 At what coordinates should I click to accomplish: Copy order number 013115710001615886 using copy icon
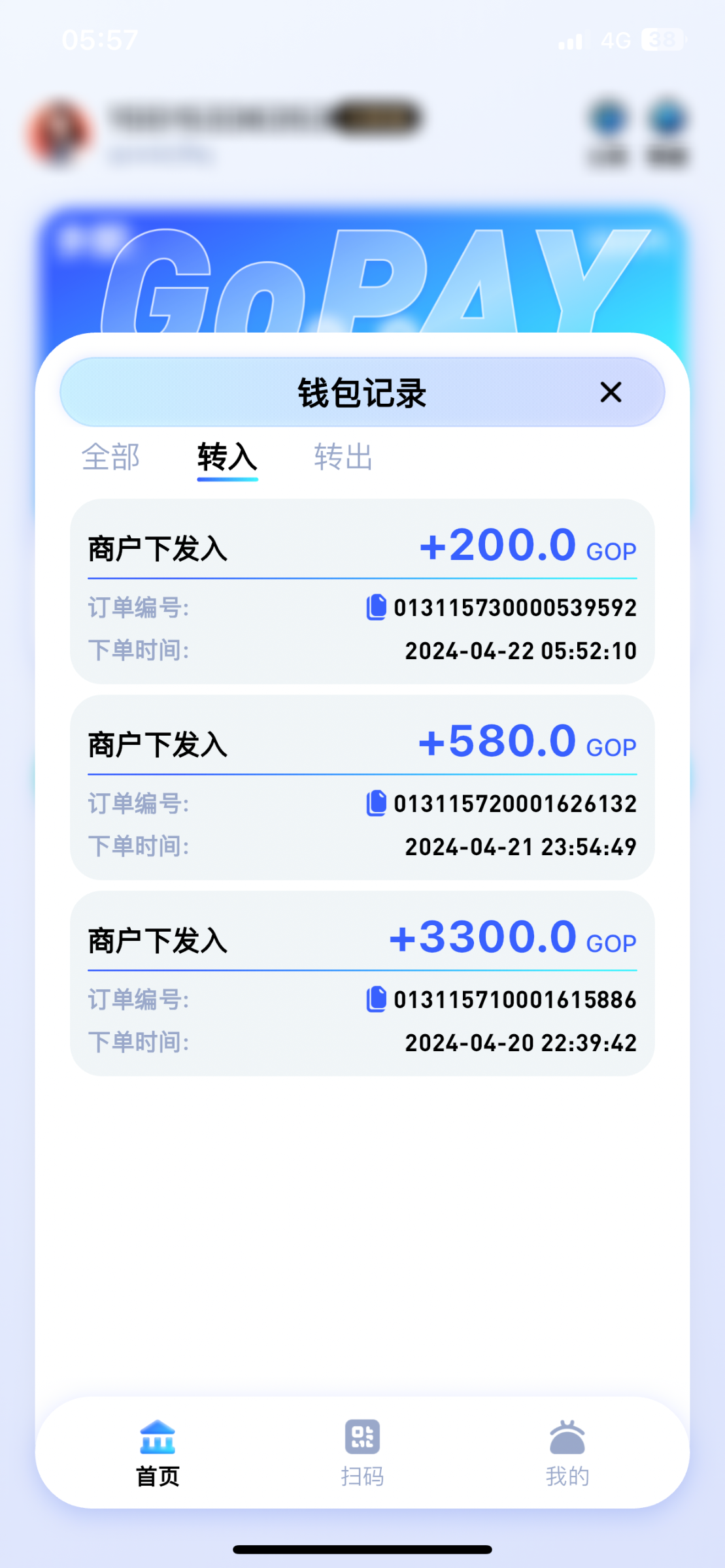pos(378,1000)
